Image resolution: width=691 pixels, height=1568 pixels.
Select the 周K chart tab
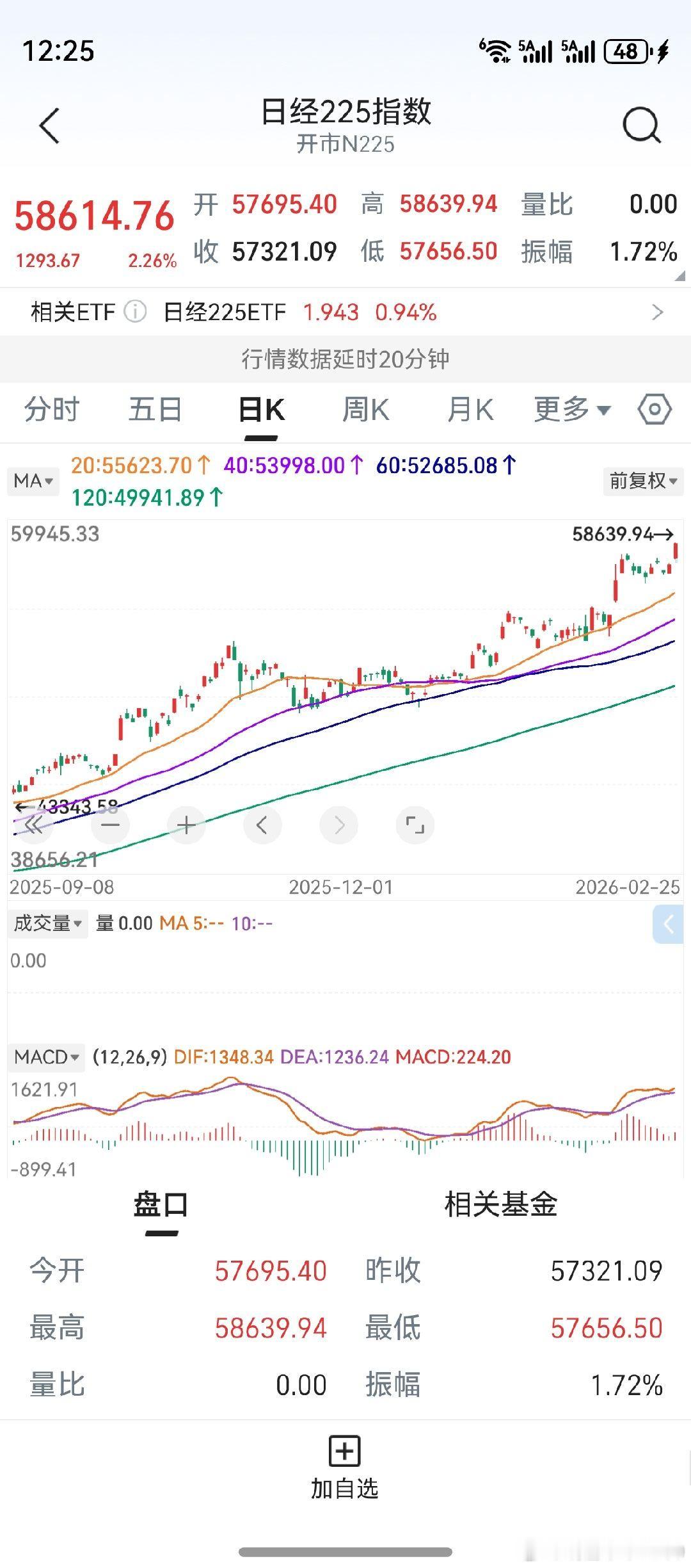tap(365, 410)
